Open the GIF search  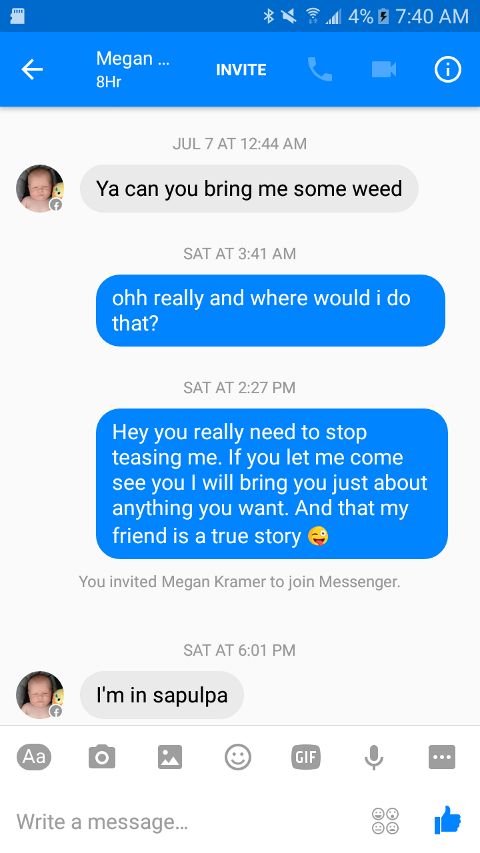pyautogui.click(x=306, y=757)
